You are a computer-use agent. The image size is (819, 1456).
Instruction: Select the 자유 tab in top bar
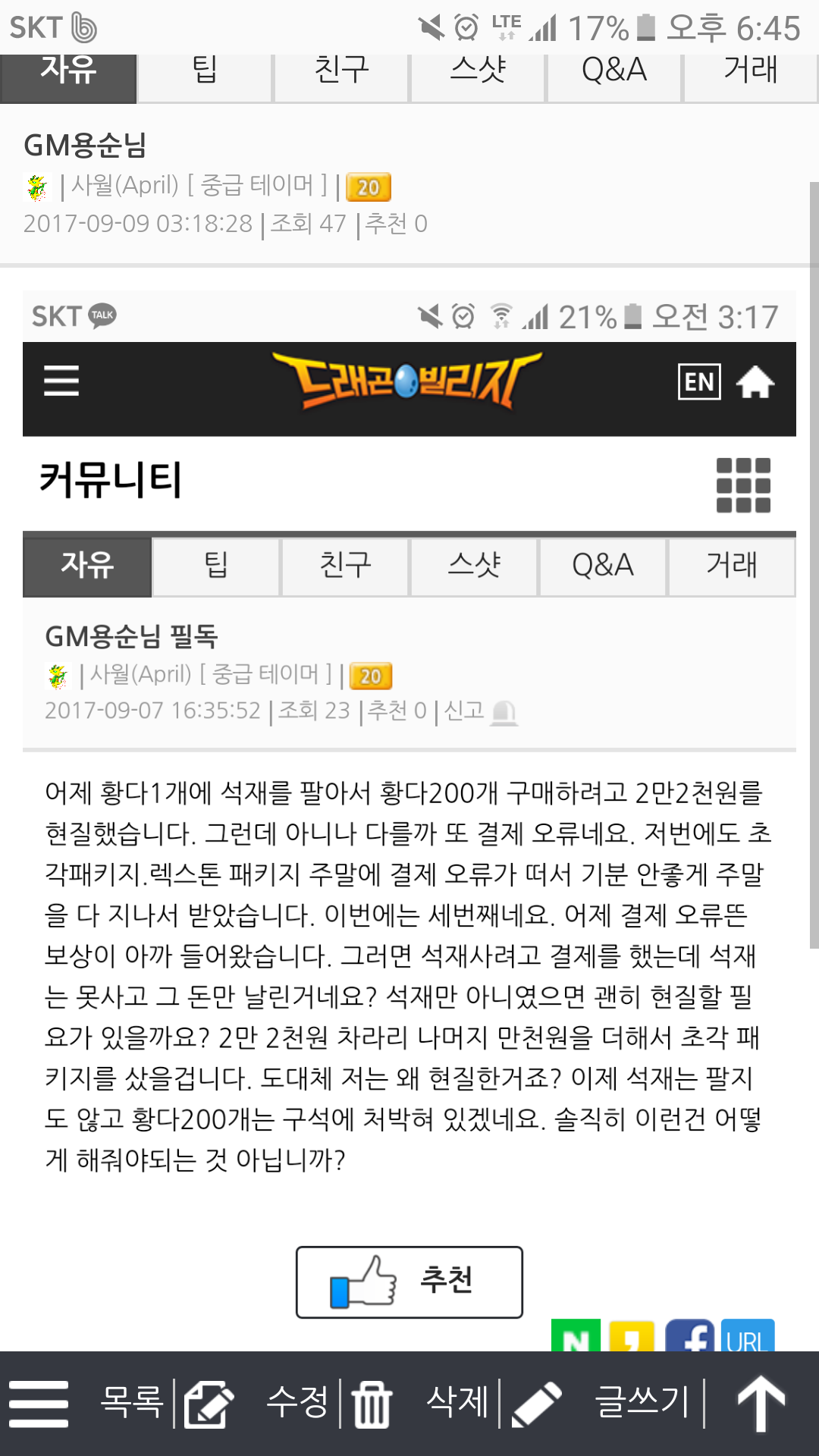pos(68,74)
